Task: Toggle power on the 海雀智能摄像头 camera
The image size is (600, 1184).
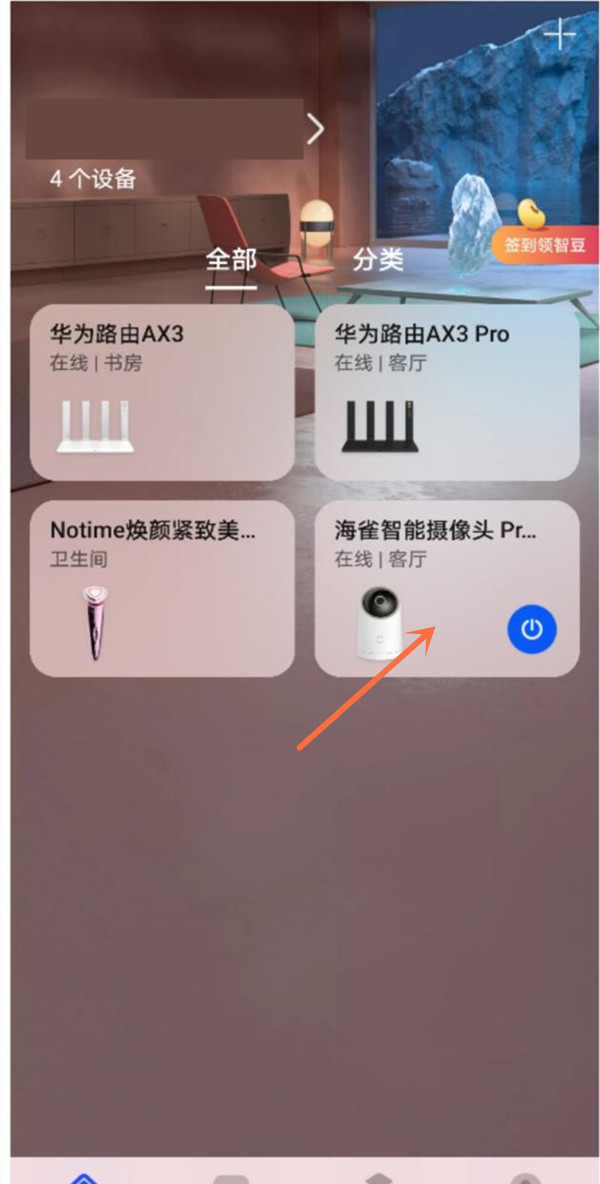Action: tap(531, 629)
